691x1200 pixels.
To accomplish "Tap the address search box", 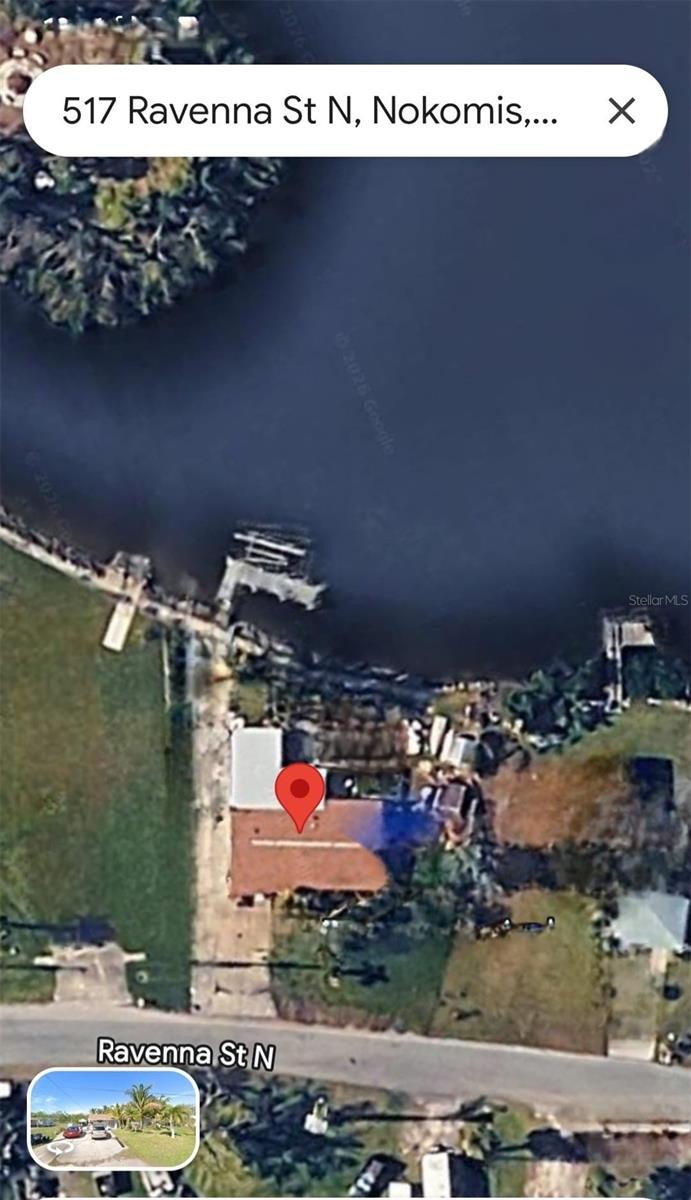I will [310, 111].
